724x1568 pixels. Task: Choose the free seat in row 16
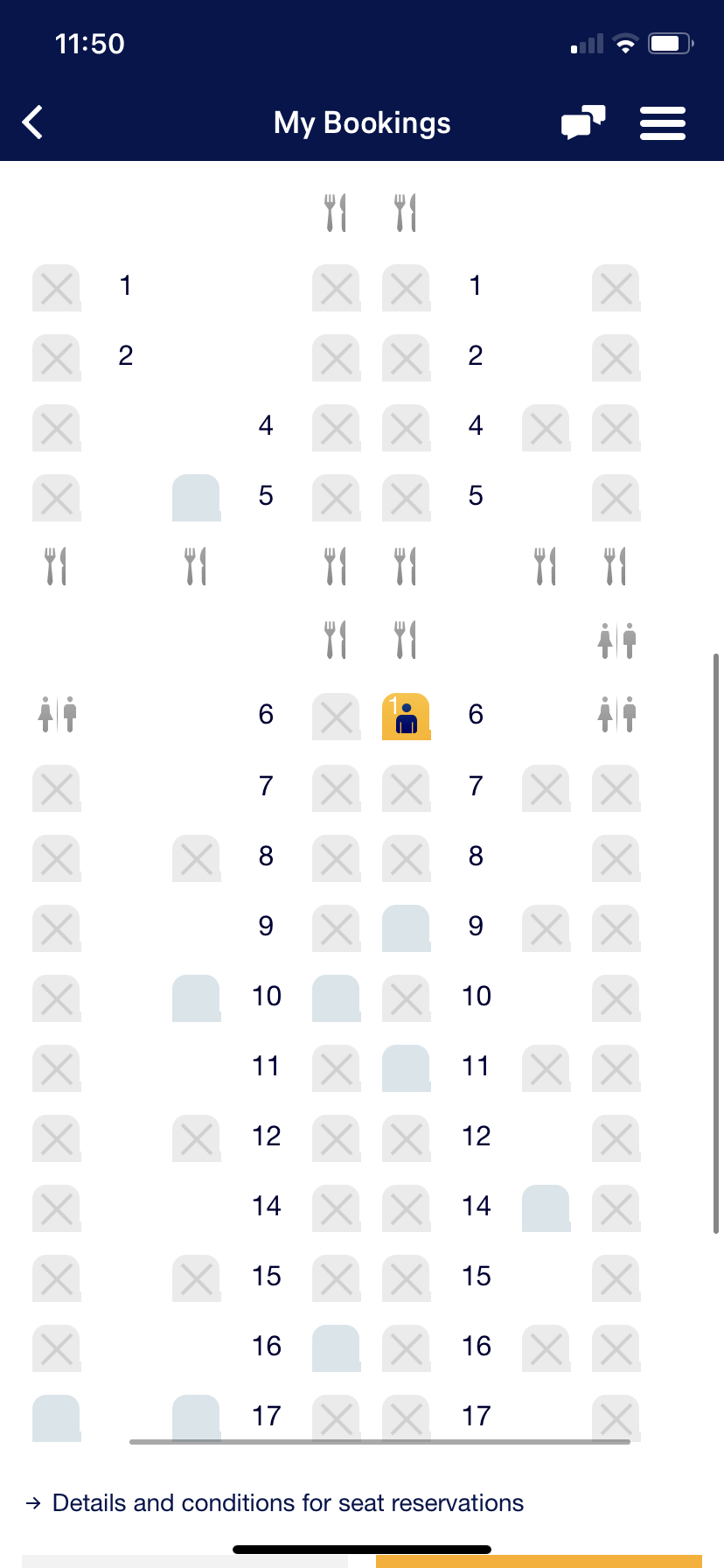[x=336, y=1347]
